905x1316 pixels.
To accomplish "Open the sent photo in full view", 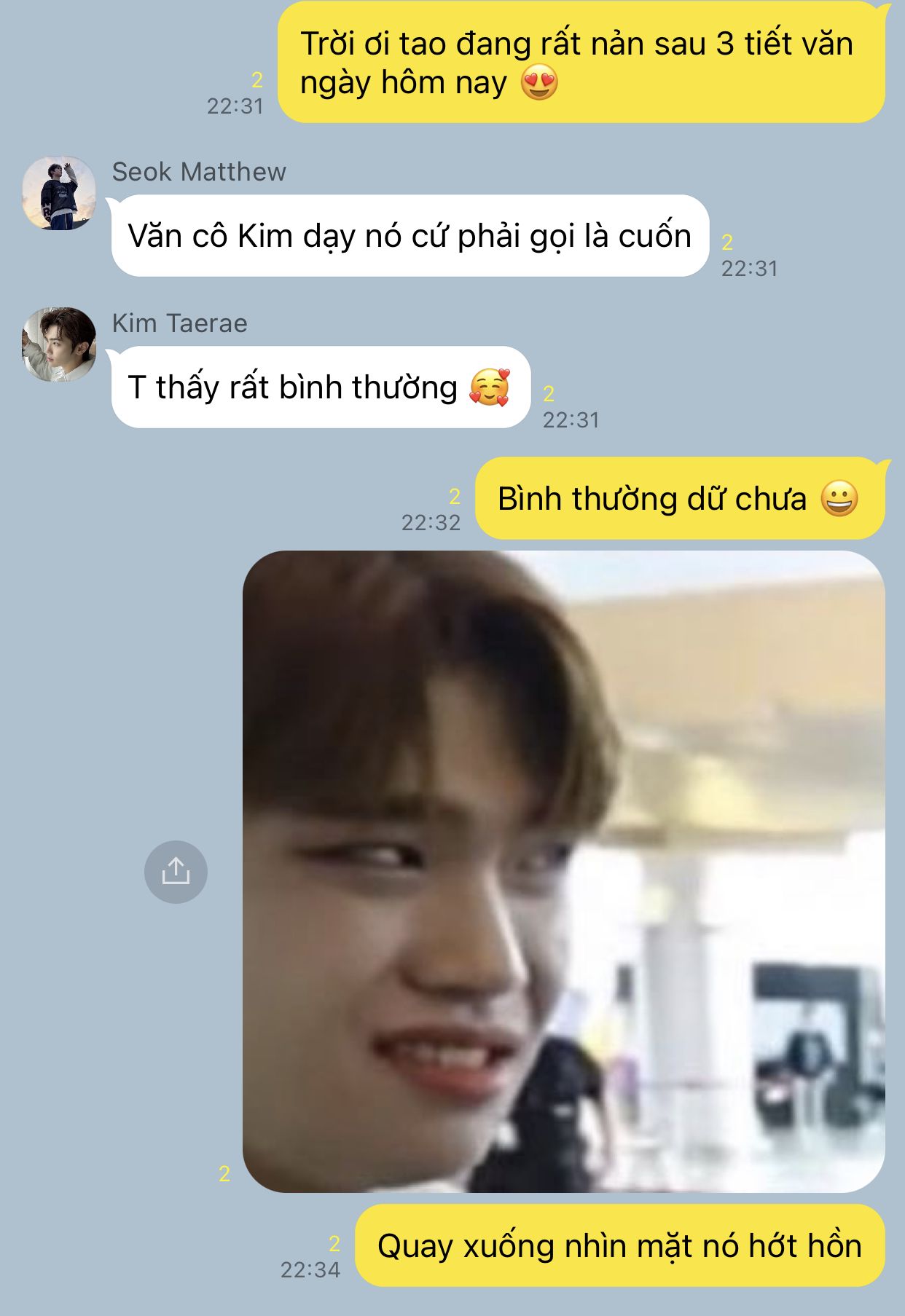I will [x=563, y=871].
